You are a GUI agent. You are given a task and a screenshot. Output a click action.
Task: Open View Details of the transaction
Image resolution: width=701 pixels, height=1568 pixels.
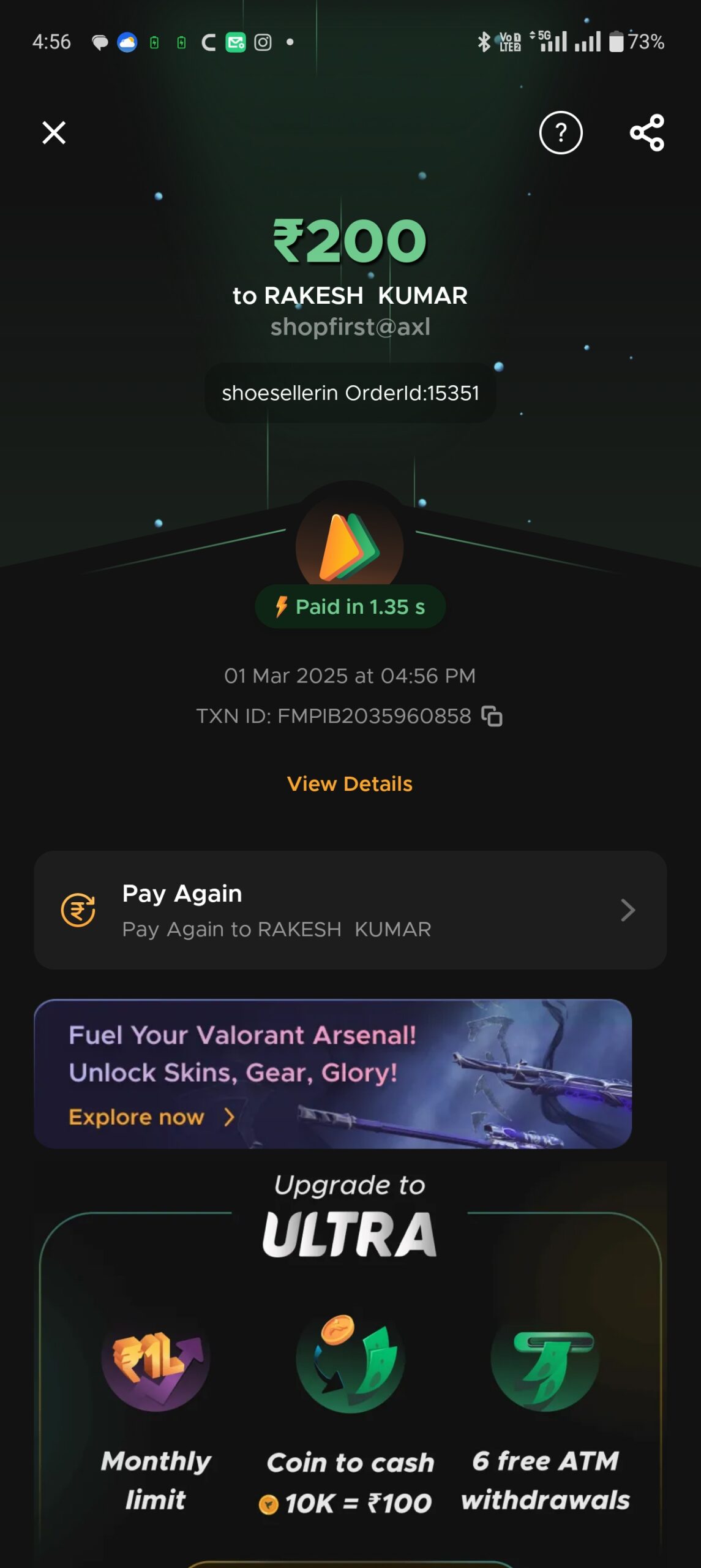350,784
